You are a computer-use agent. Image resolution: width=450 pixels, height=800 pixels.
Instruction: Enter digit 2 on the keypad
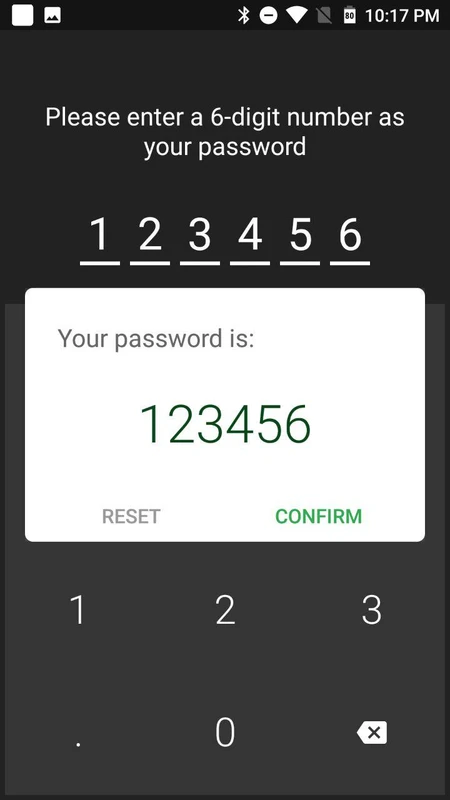tap(225, 610)
